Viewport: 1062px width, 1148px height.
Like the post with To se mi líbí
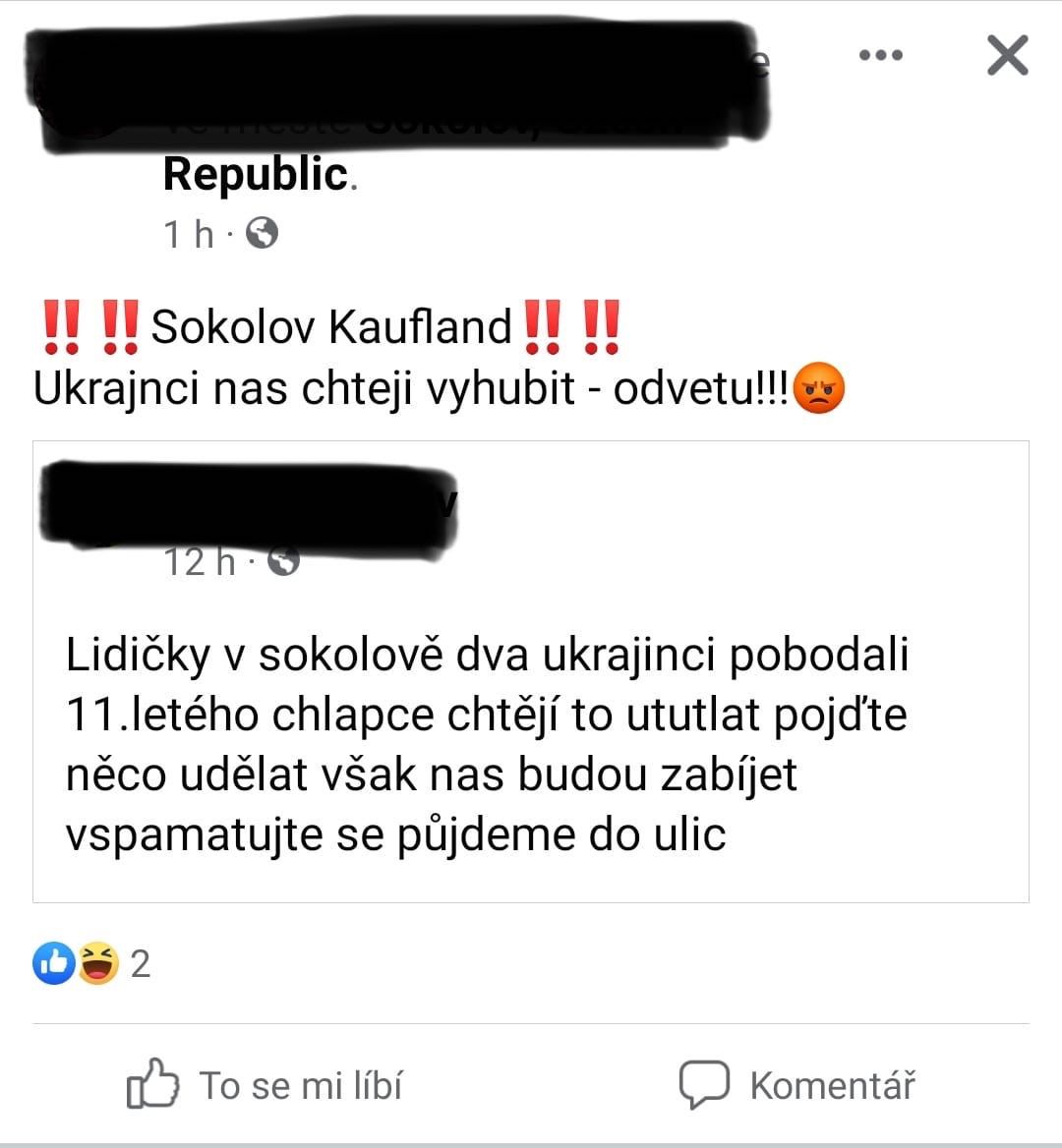click(x=265, y=1085)
